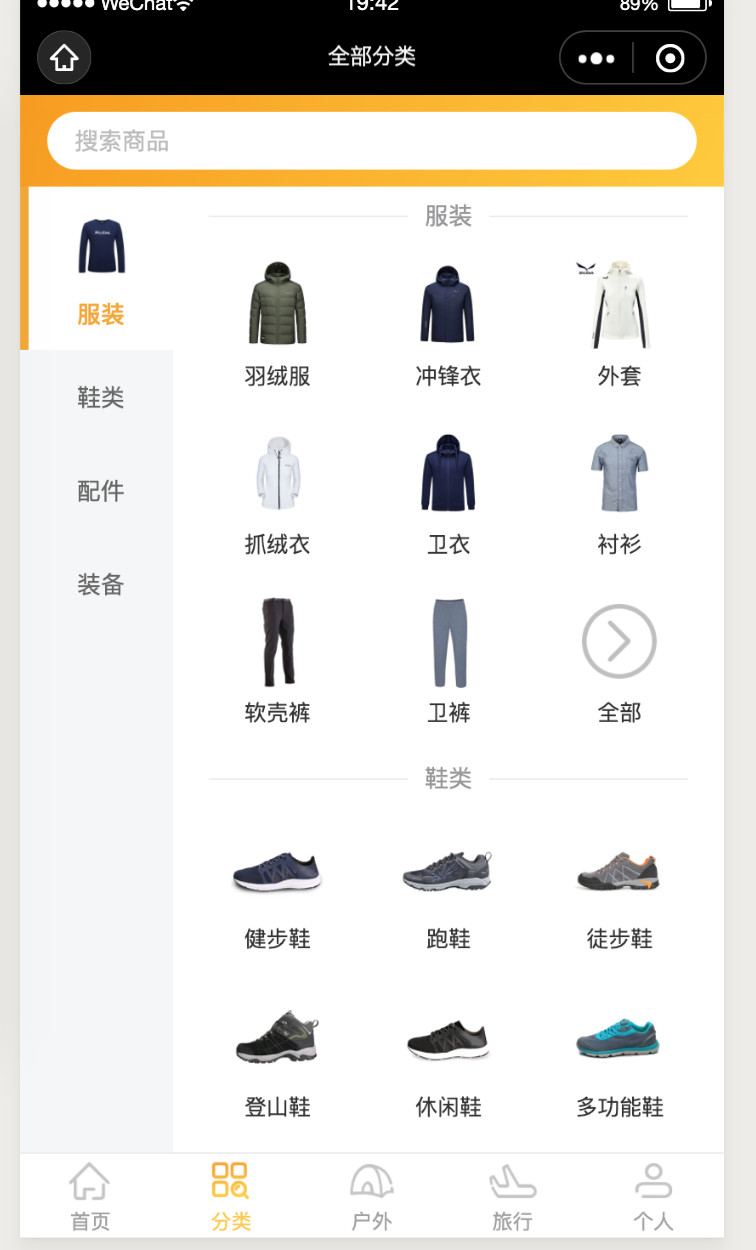Switch to the 户外 tab
The width and height of the screenshot is (756, 1250).
371,1197
